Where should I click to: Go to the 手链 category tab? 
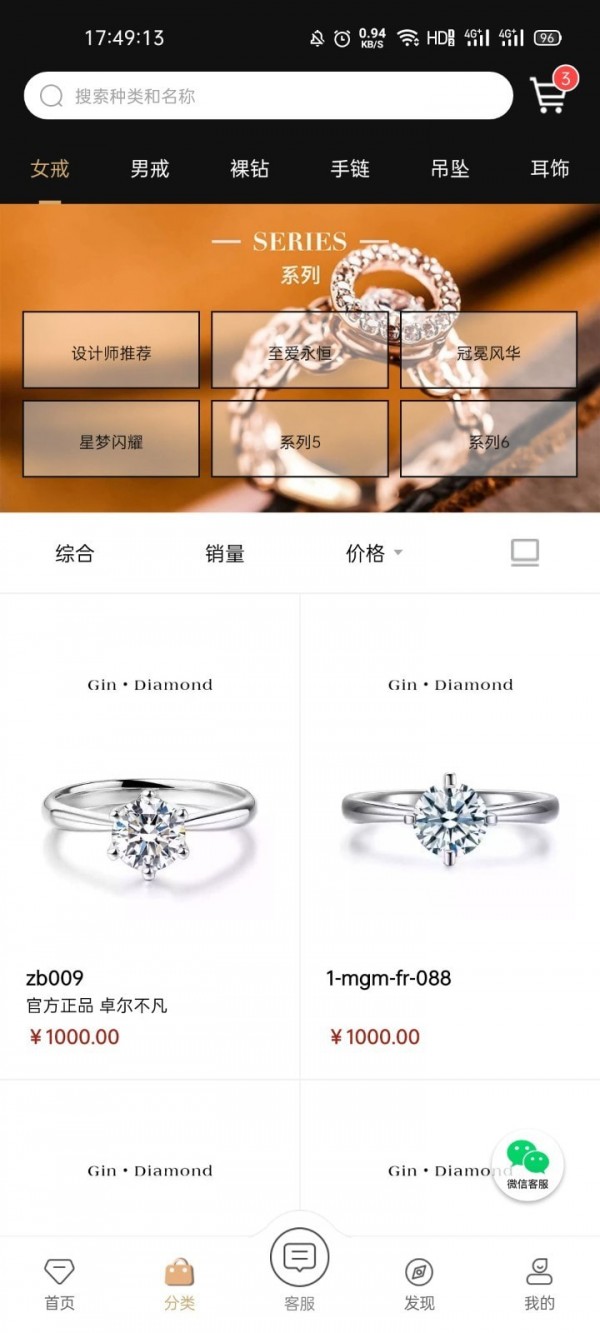350,169
